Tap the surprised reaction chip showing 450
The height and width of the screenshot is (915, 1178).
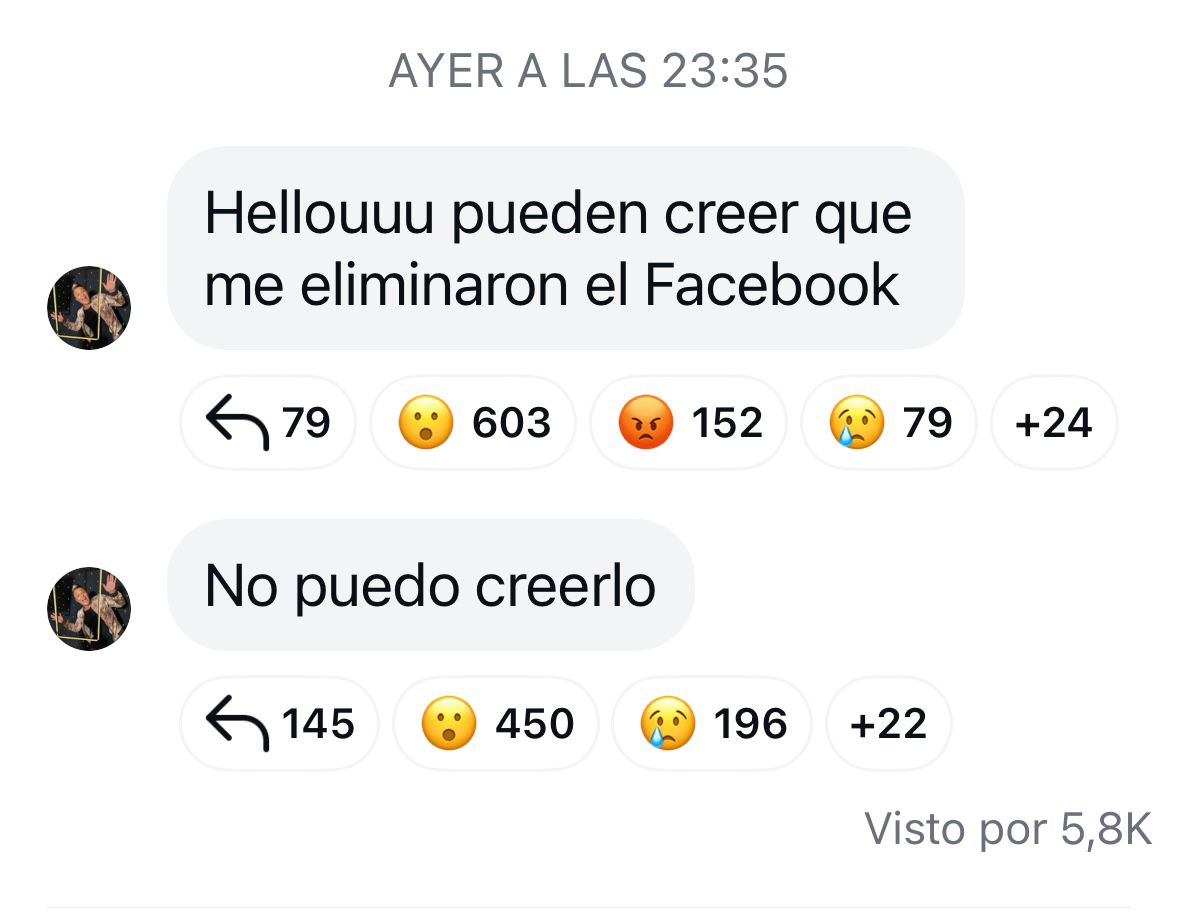coord(497,723)
